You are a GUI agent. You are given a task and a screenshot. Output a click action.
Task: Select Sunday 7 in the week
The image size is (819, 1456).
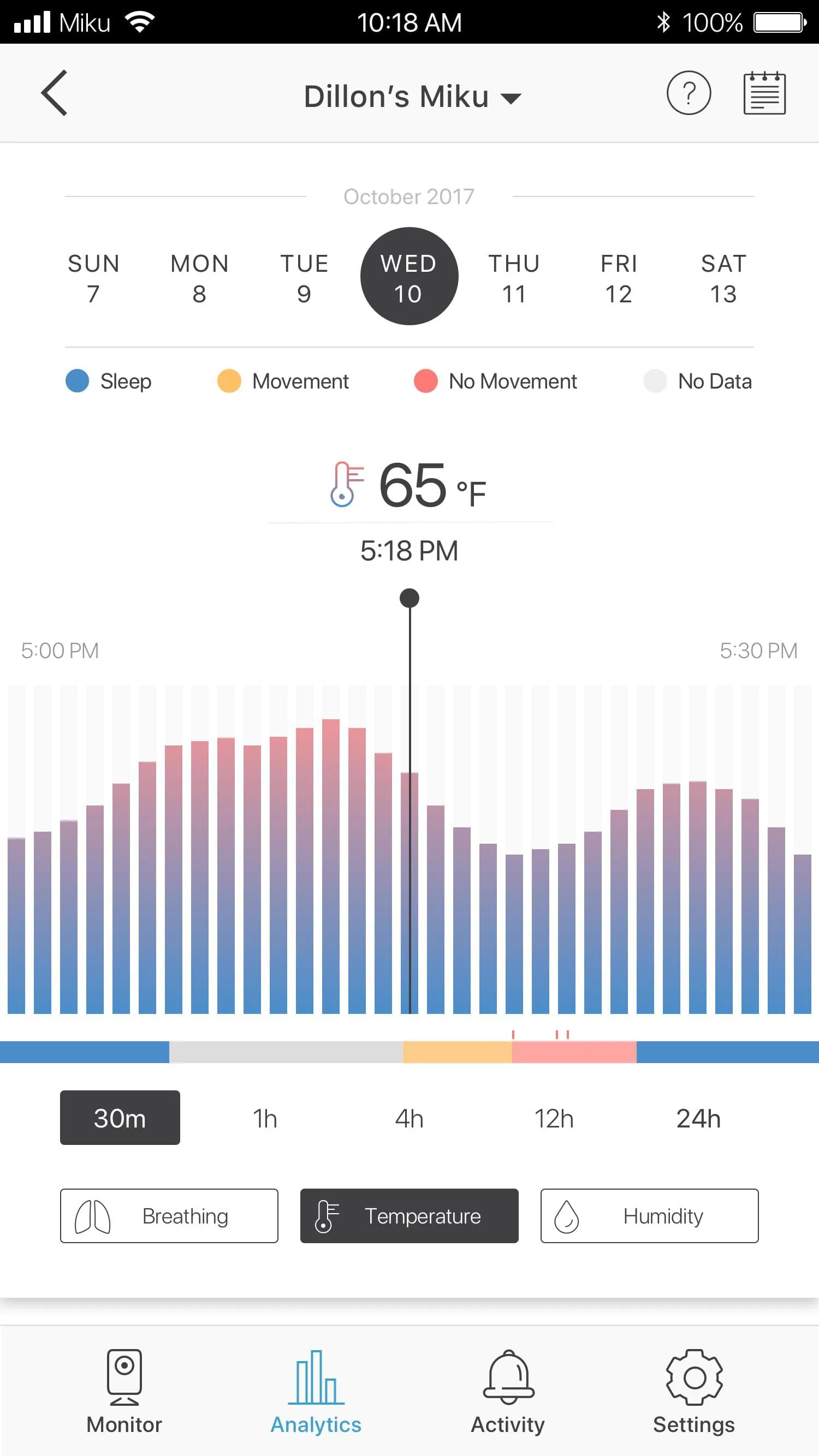pos(93,278)
